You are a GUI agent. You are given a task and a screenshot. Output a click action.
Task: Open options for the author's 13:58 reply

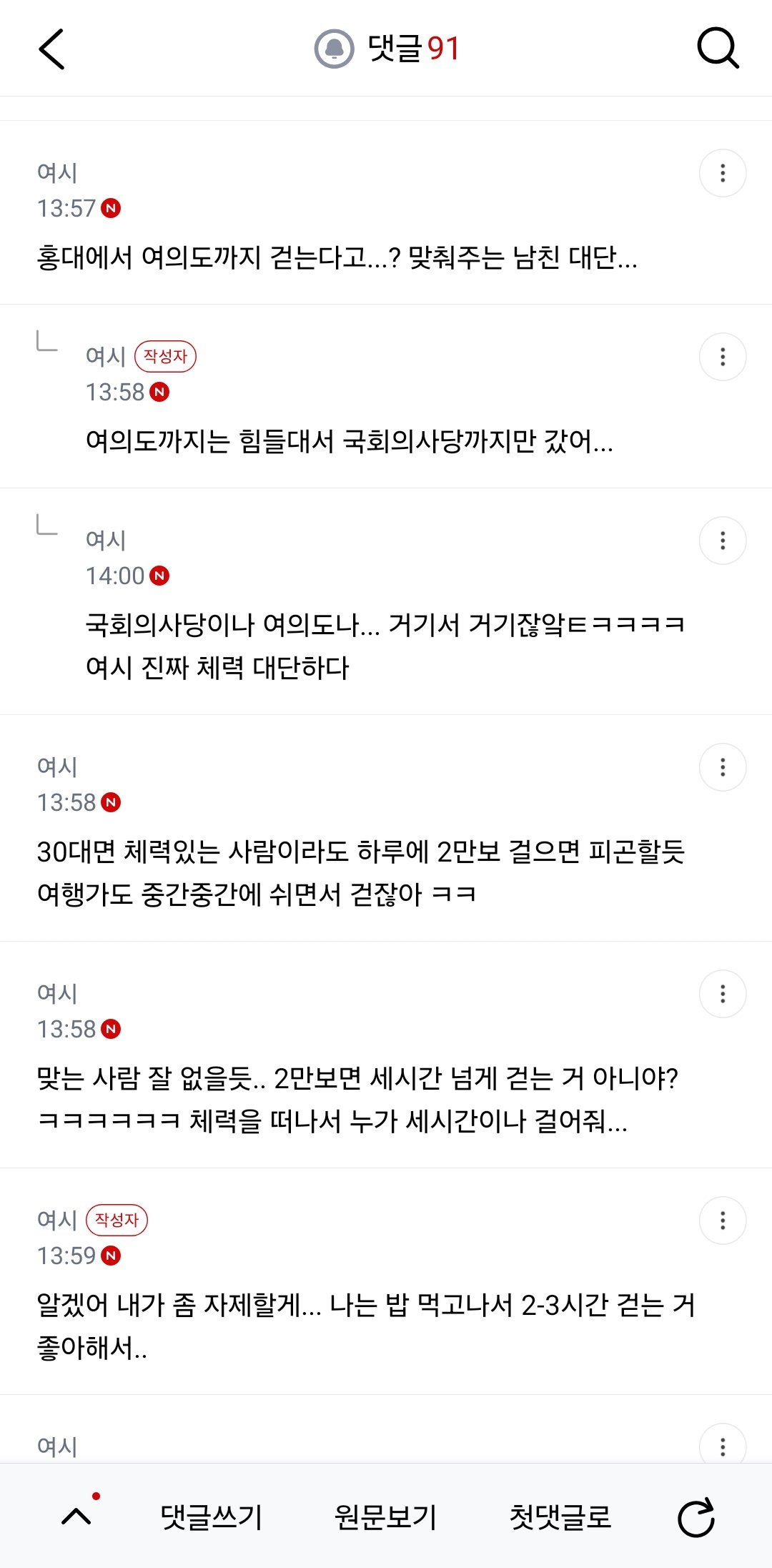click(x=723, y=357)
